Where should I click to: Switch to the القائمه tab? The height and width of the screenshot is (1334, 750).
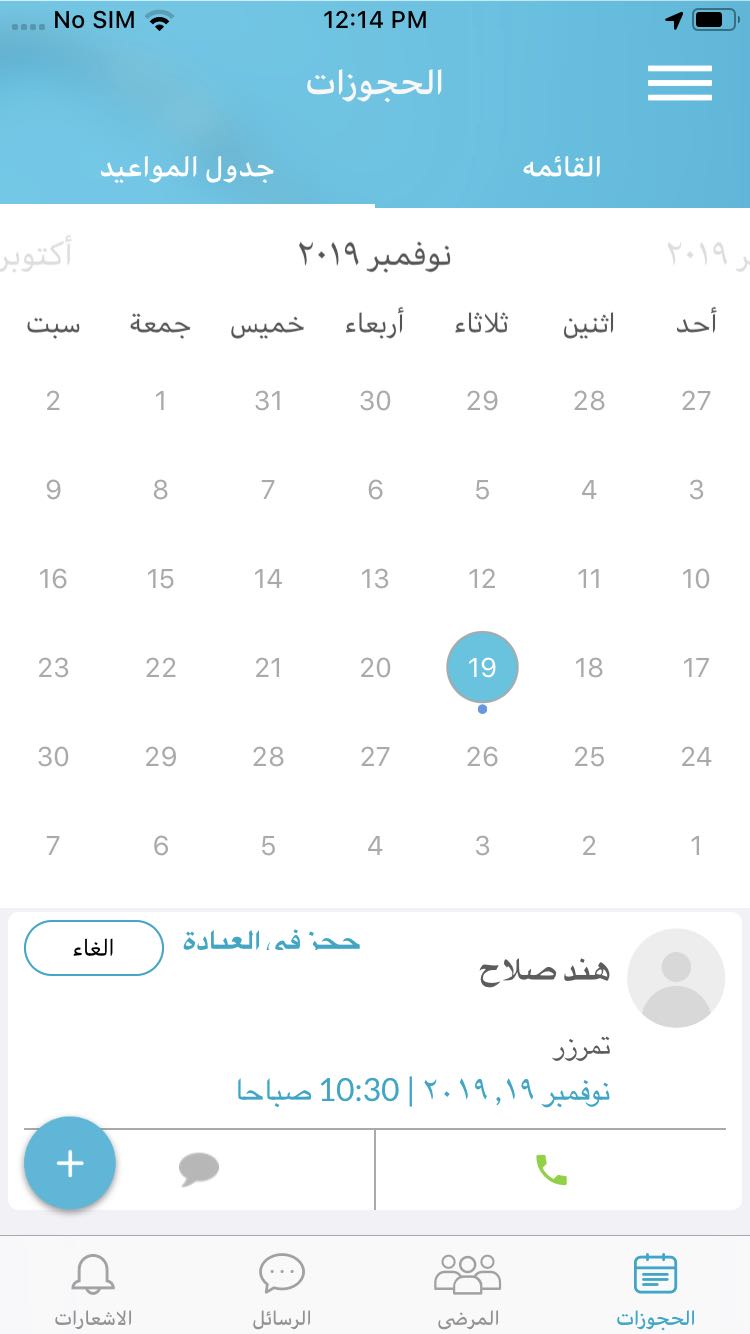tap(563, 166)
